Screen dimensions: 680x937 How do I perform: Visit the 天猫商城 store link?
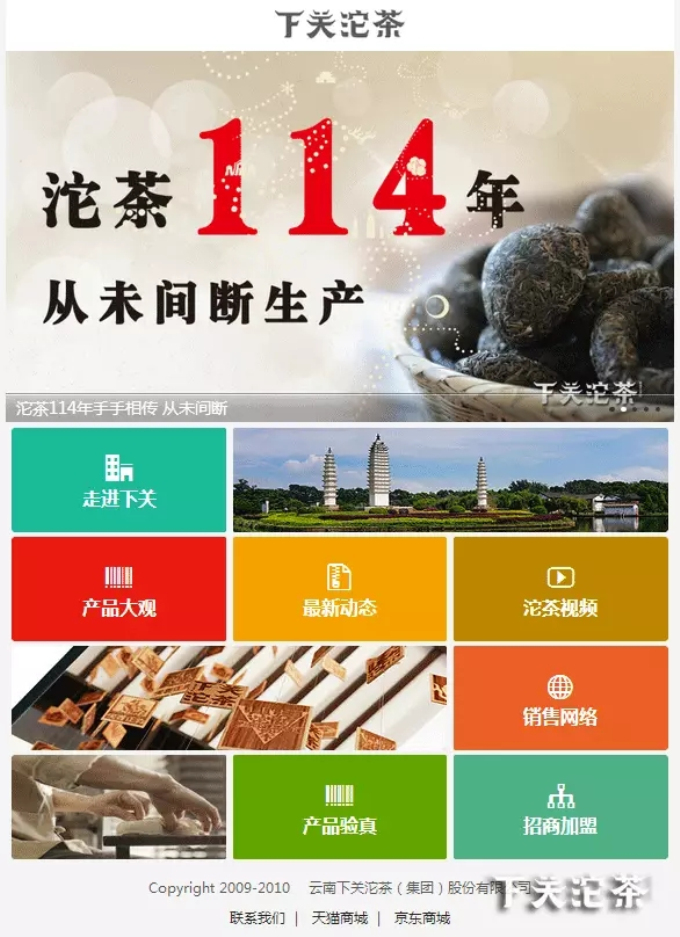click(x=339, y=917)
